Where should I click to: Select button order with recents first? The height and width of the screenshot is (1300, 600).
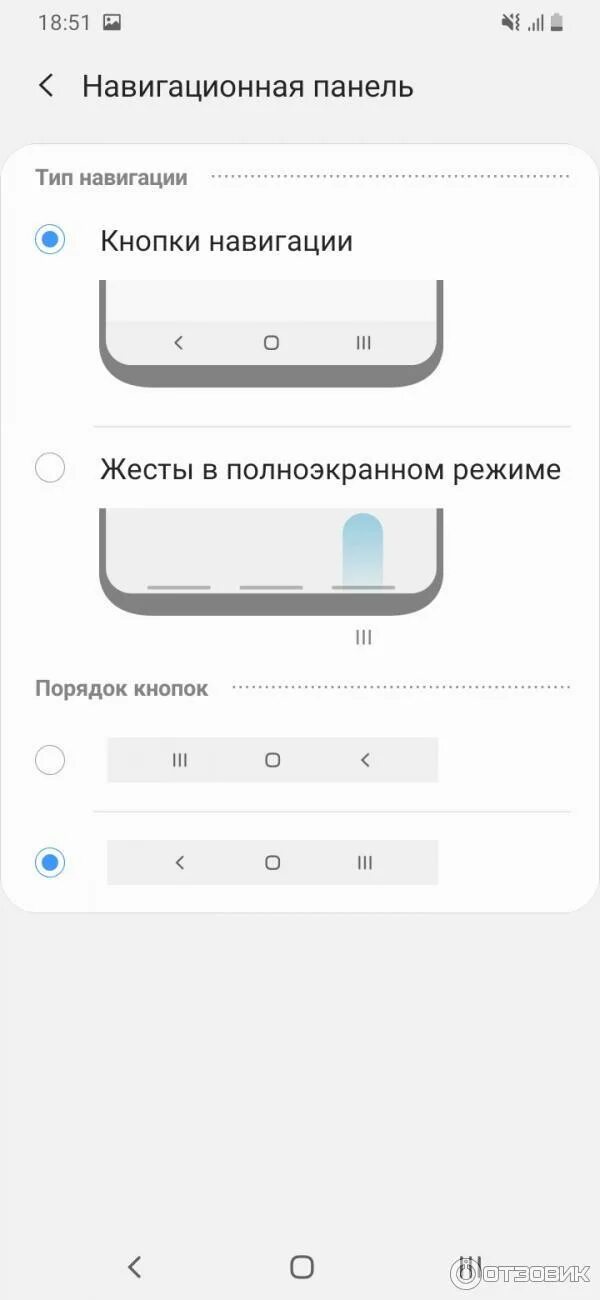pos(50,760)
